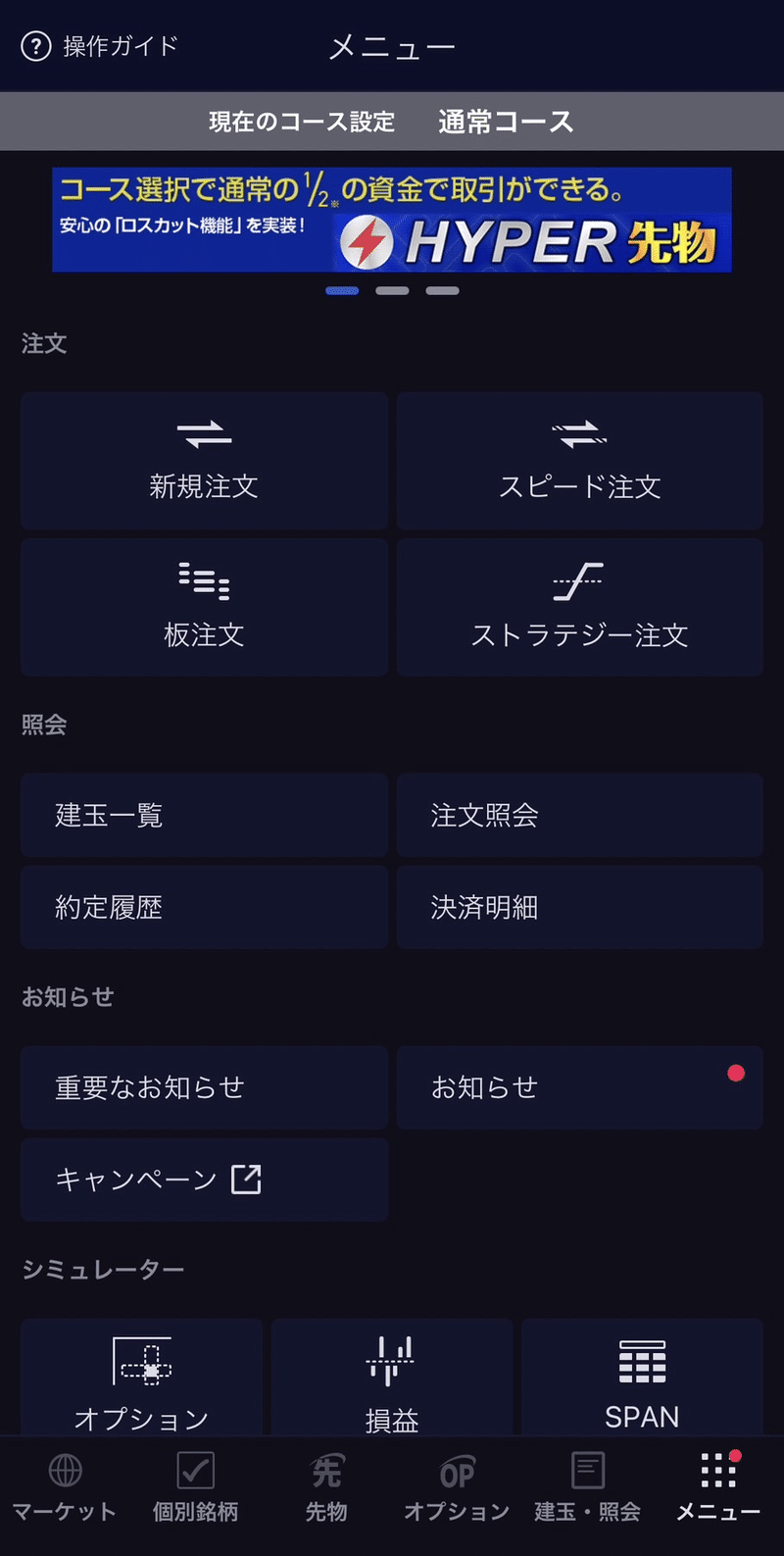Open the 操作ガイド help guide
Image resolution: width=784 pixels, height=1556 pixels.
click(x=100, y=46)
